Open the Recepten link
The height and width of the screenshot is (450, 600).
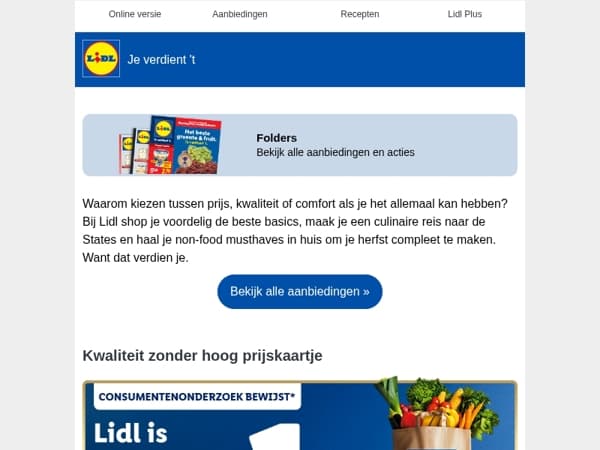pos(360,14)
